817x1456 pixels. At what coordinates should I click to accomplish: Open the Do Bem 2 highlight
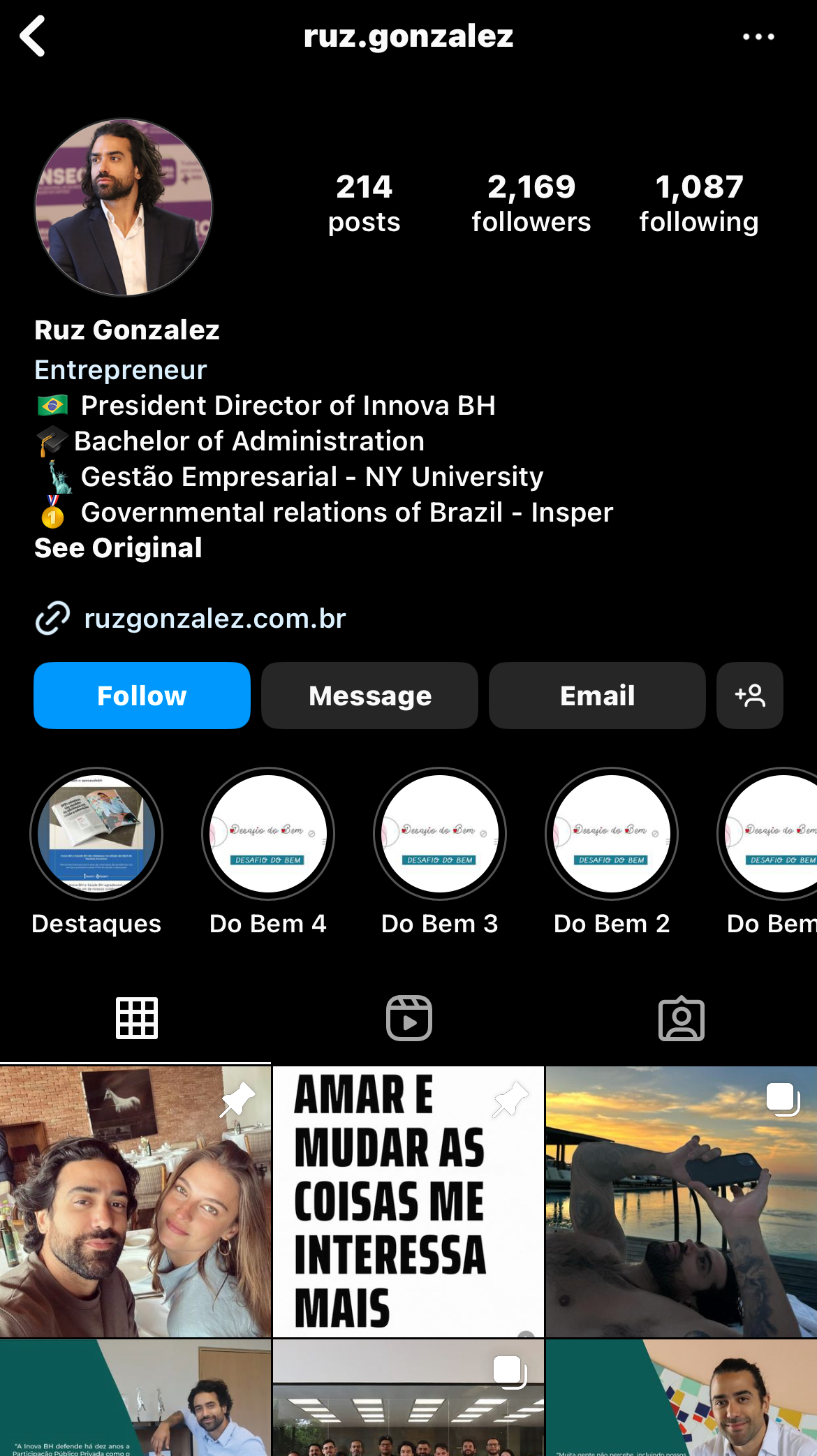coord(612,834)
